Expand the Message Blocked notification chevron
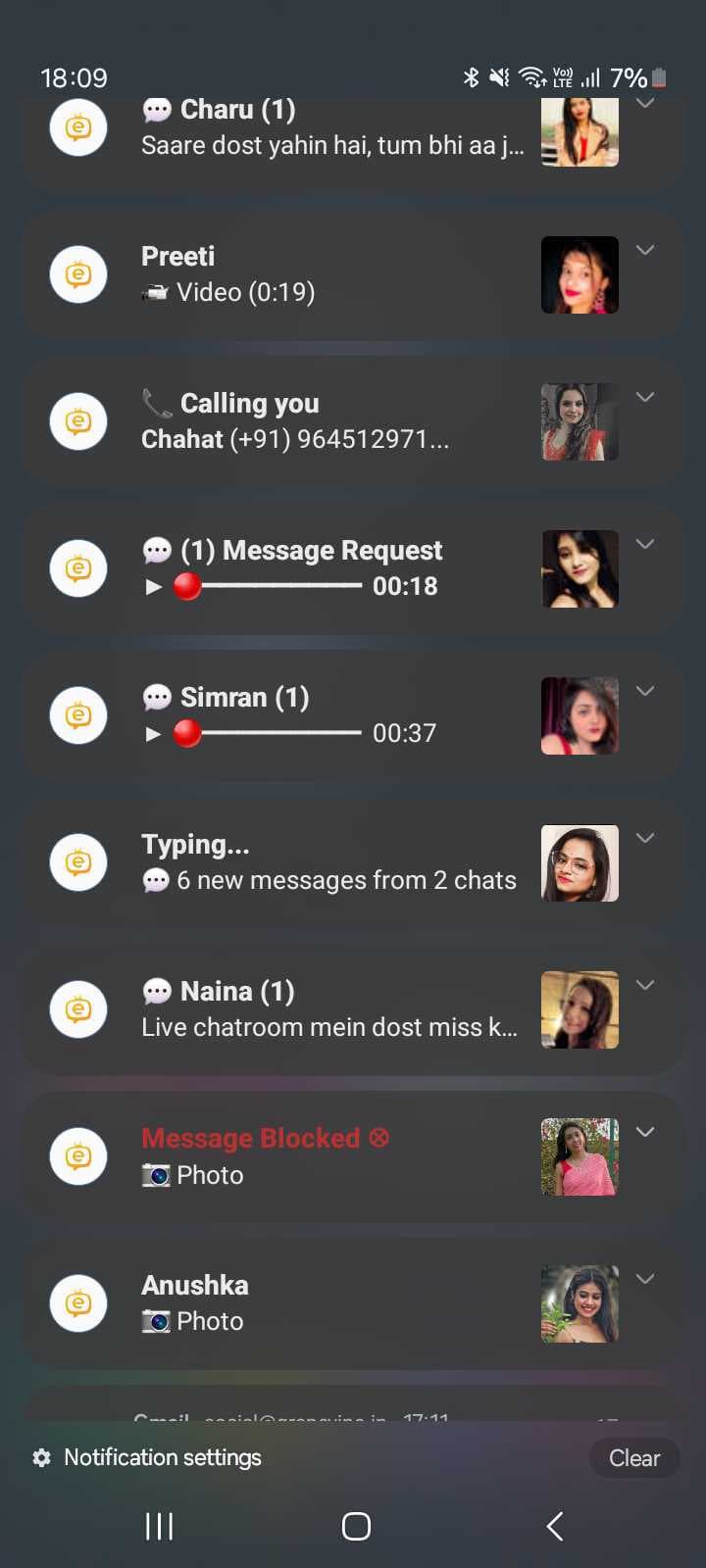706x1568 pixels. (x=645, y=1132)
